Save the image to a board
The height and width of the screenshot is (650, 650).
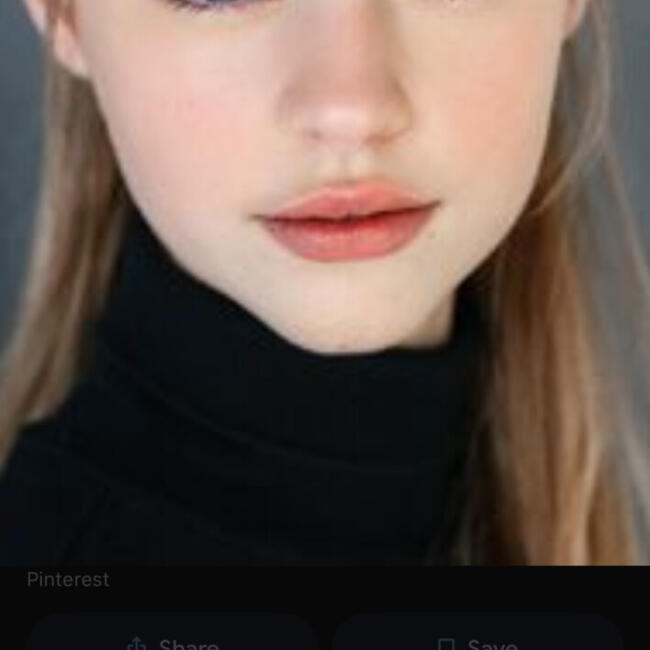click(478, 640)
